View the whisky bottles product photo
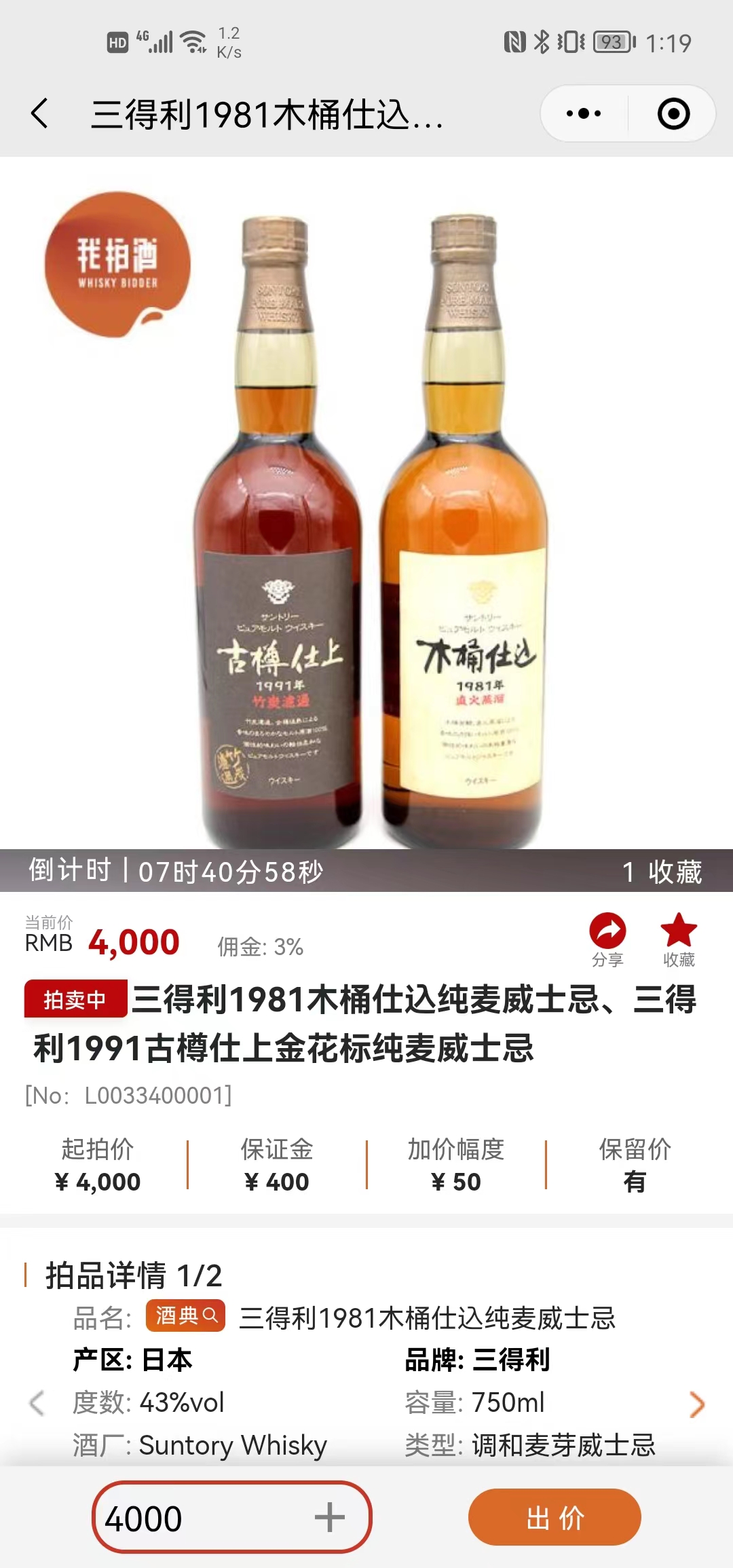 click(x=370, y=529)
